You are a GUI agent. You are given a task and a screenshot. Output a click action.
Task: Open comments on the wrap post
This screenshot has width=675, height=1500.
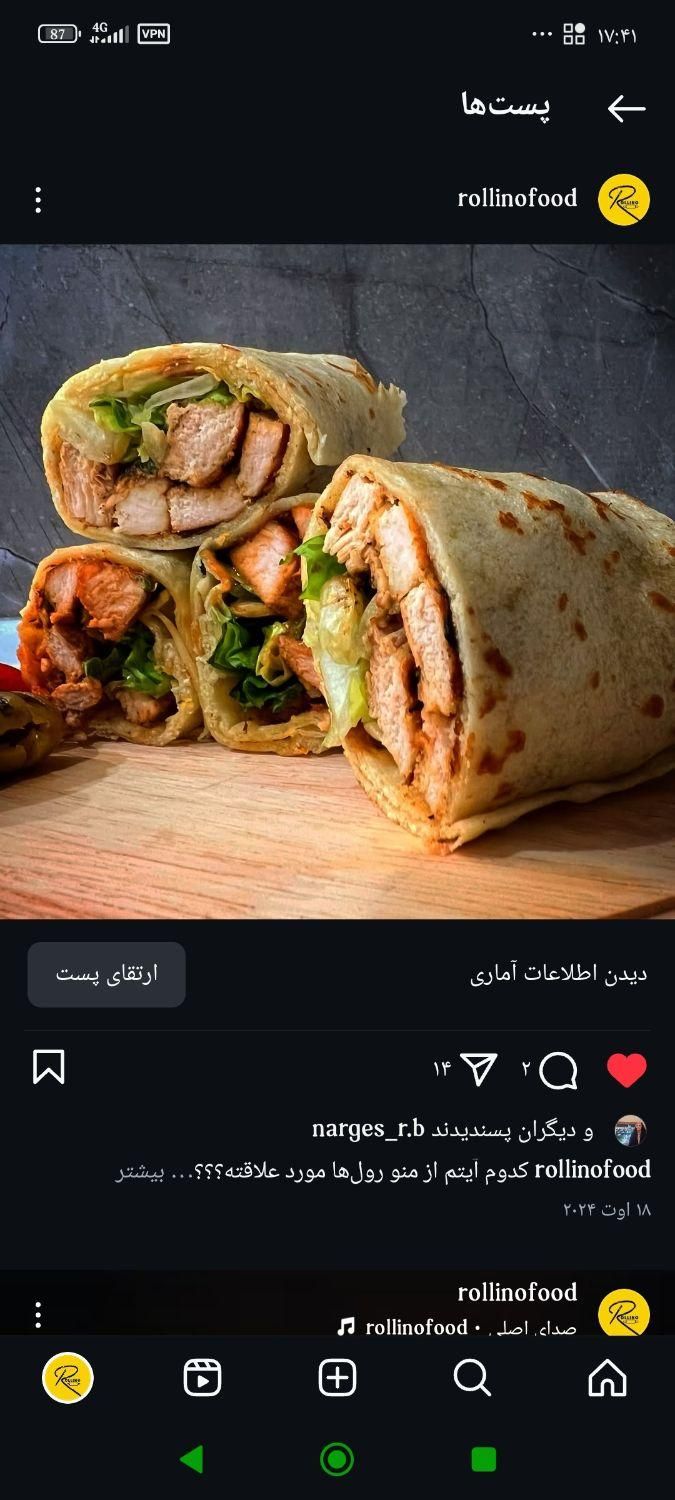pos(558,1070)
